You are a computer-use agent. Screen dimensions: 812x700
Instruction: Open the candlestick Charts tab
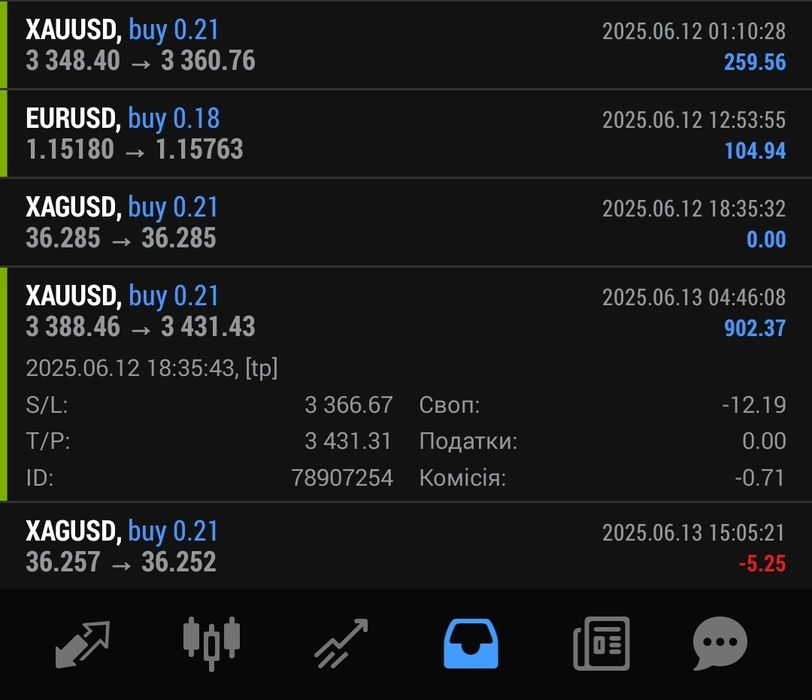pyautogui.click(x=212, y=643)
